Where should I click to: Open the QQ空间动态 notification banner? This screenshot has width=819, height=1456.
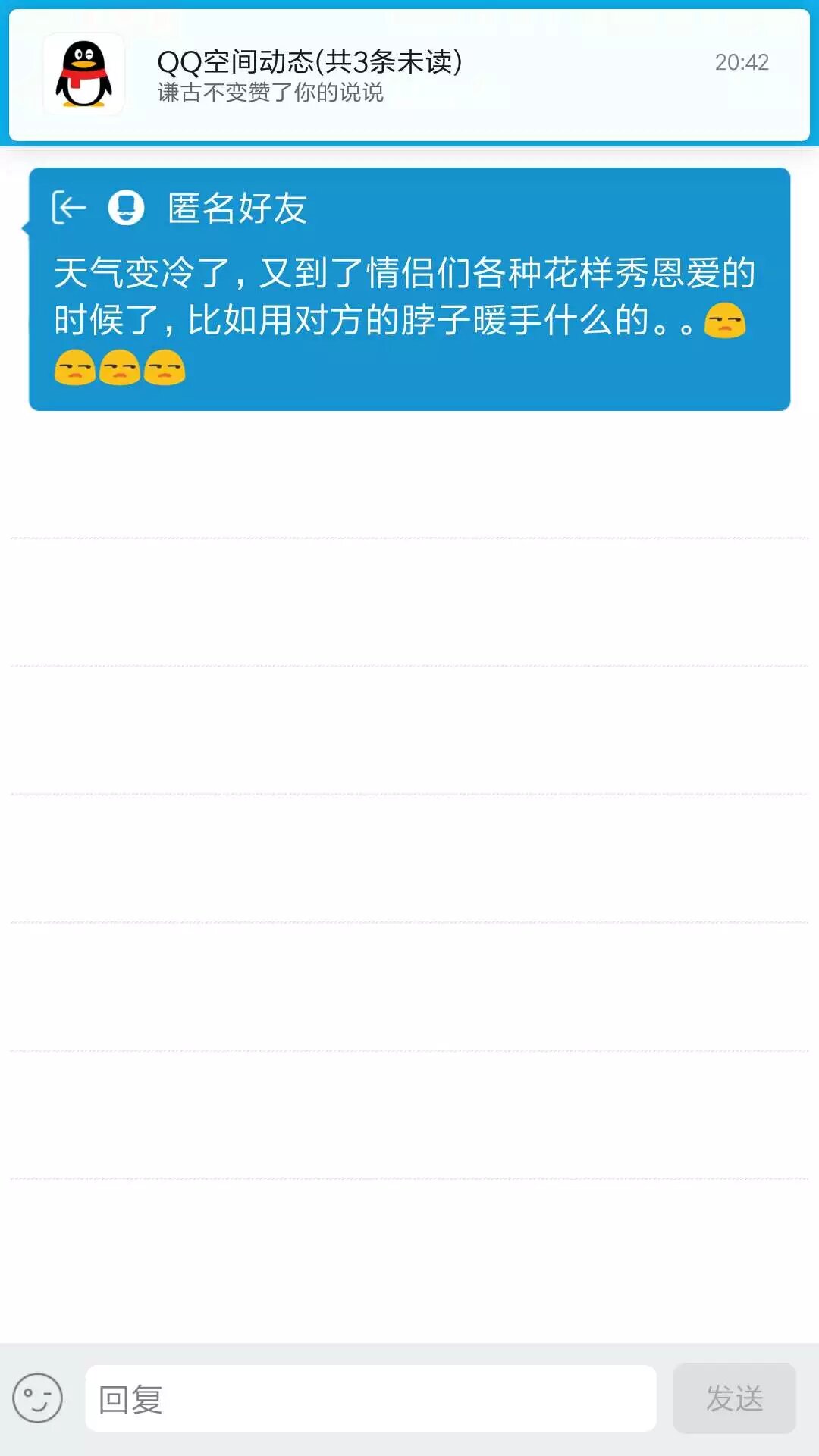click(x=409, y=74)
